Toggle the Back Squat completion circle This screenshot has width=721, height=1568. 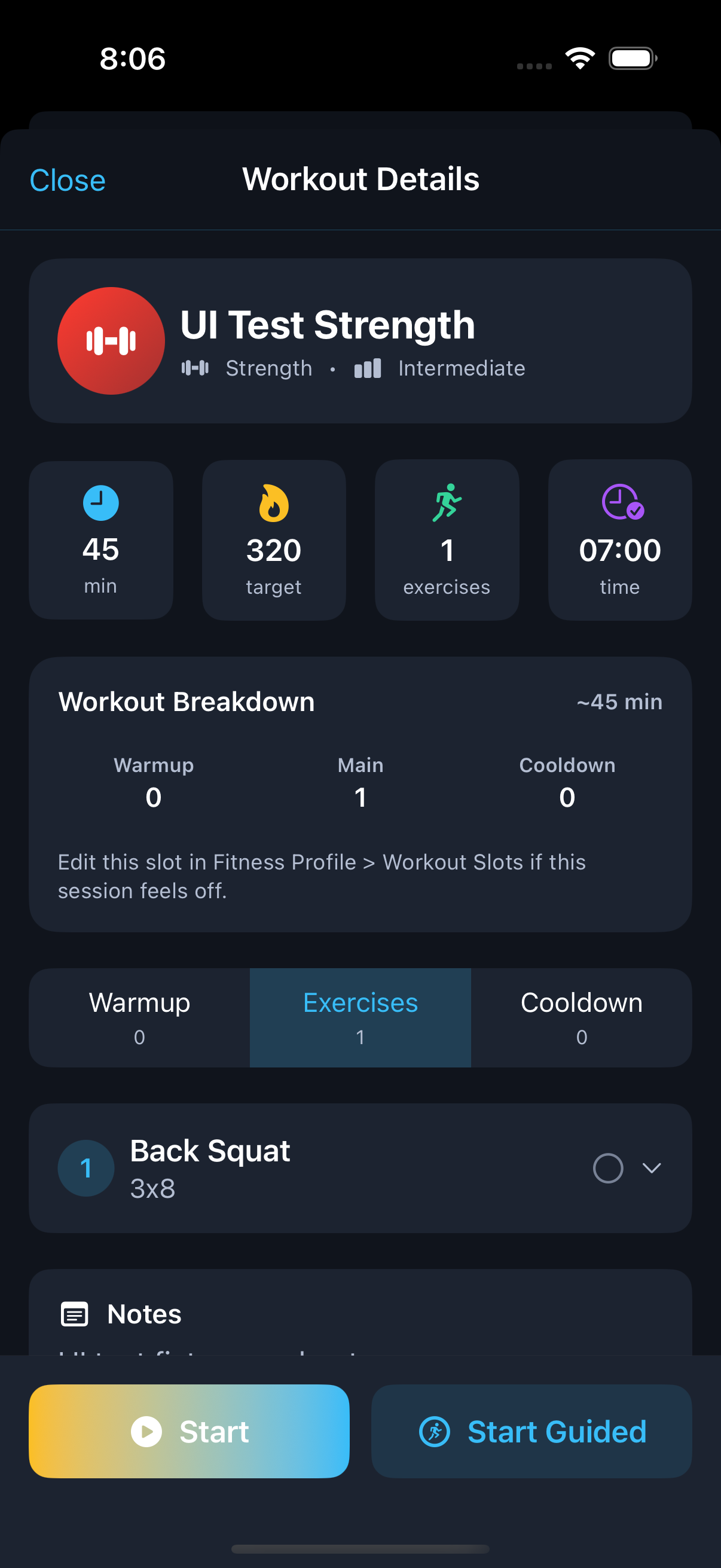click(x=608, y=1168)
